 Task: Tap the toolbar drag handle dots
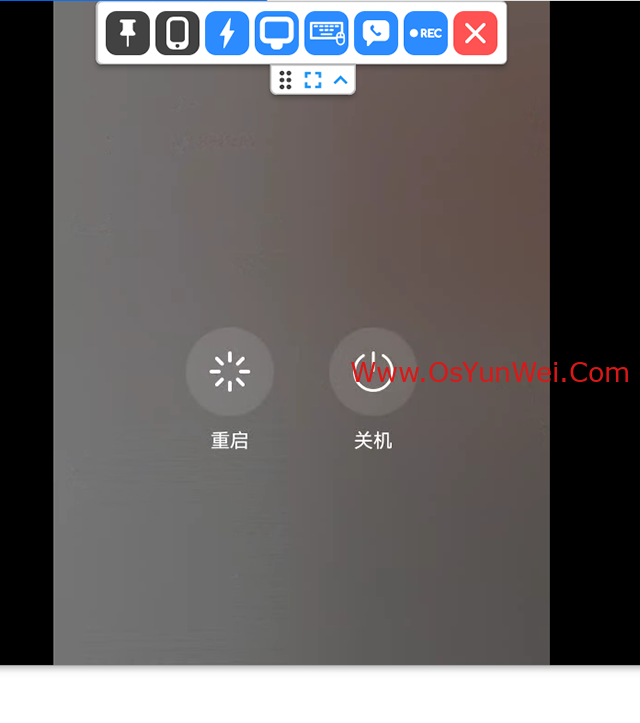(x=285, y=80)
